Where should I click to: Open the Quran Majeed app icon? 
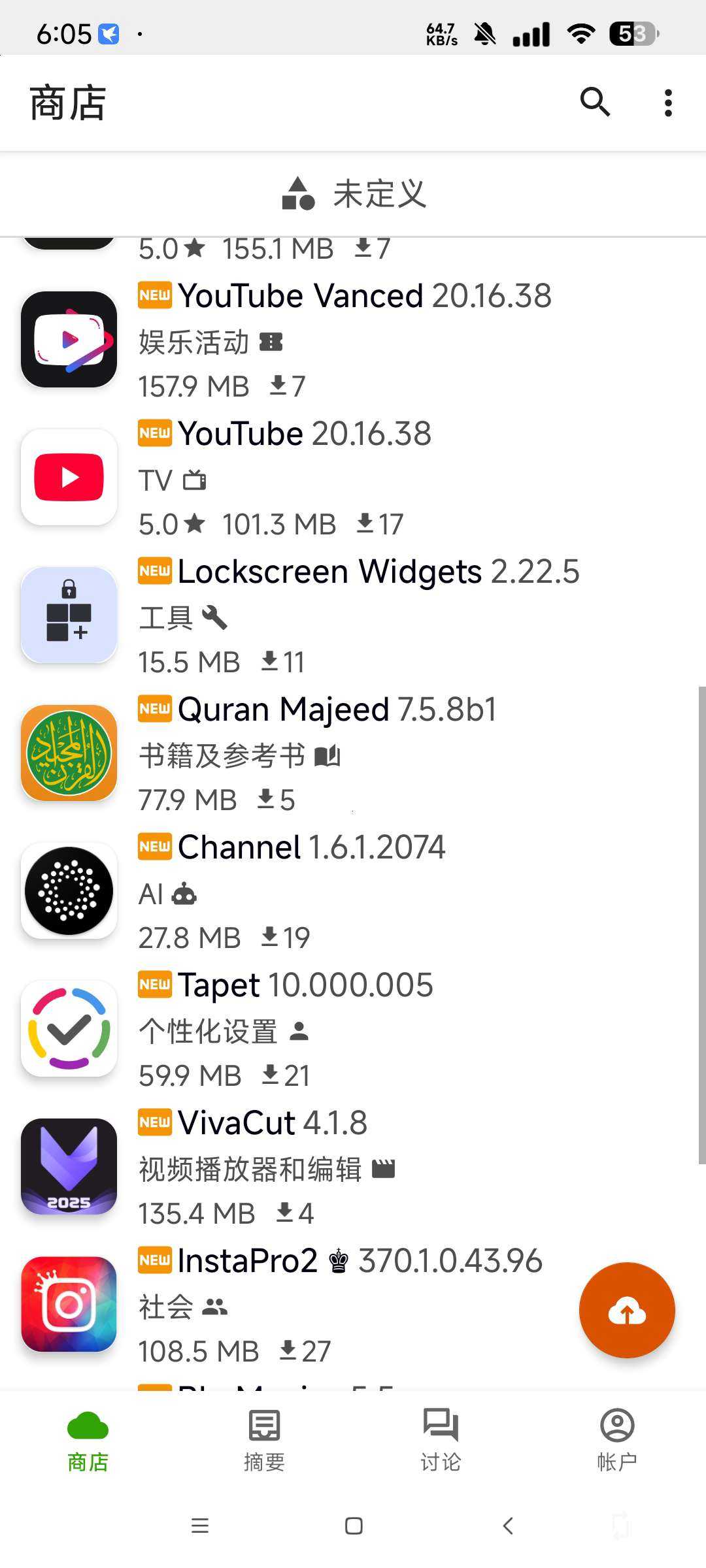coord(69,753)
